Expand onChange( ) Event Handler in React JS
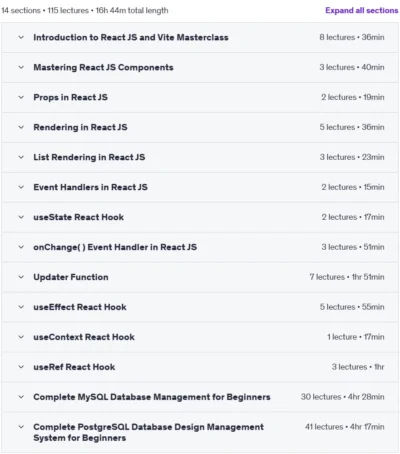The image size is (400, 454). click(x=200, y=247)
